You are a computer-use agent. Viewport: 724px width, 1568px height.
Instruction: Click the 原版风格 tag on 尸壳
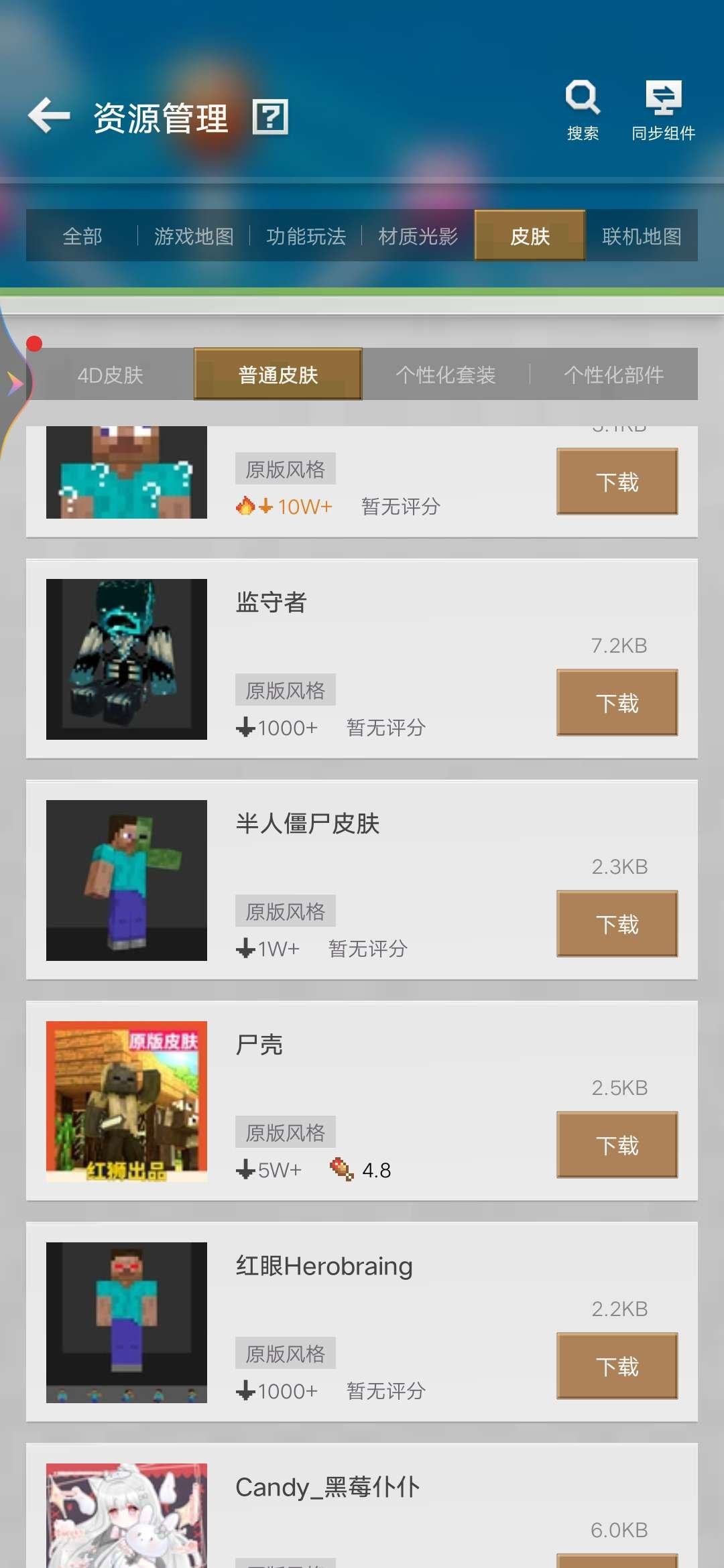click(x=284, y=1131)
